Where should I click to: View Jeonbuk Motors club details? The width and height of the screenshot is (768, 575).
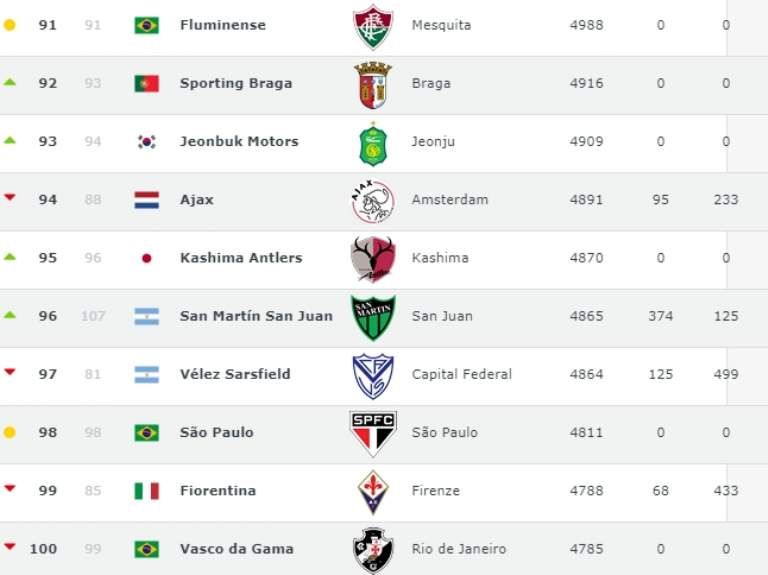238,141
